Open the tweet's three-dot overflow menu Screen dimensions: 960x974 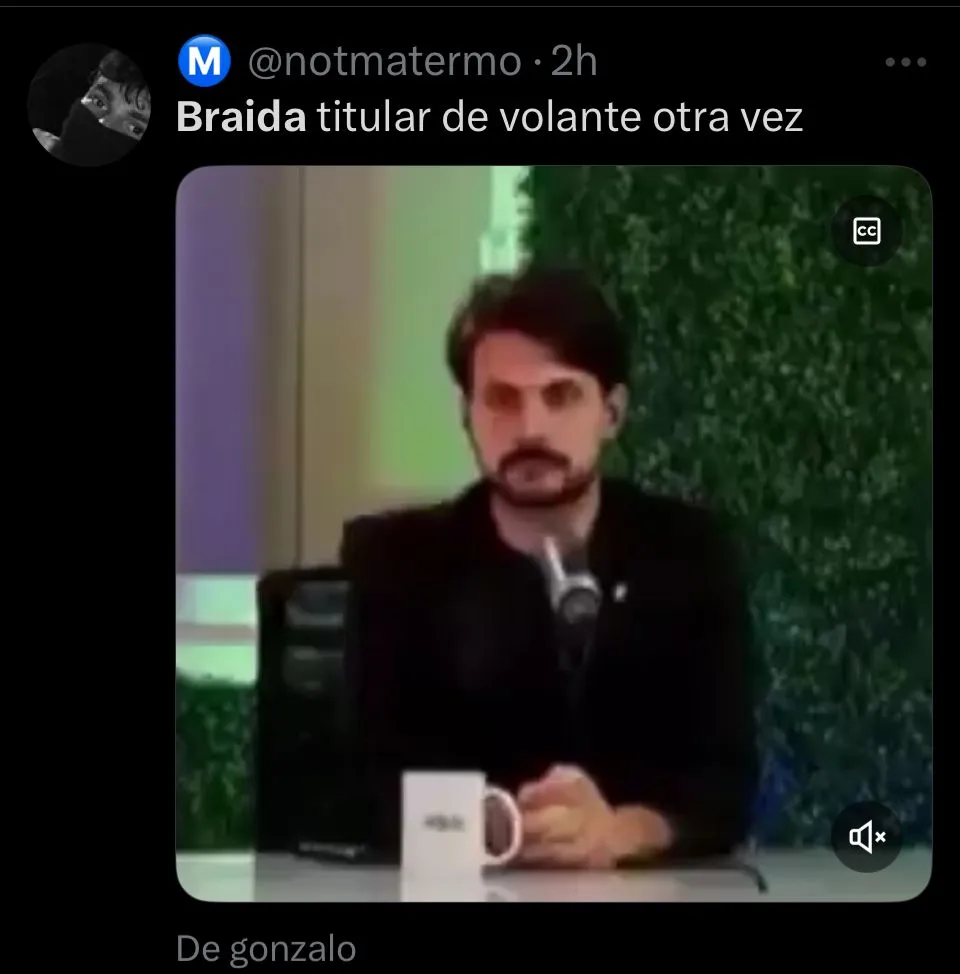pyautogui.click(x=906, y=63)
